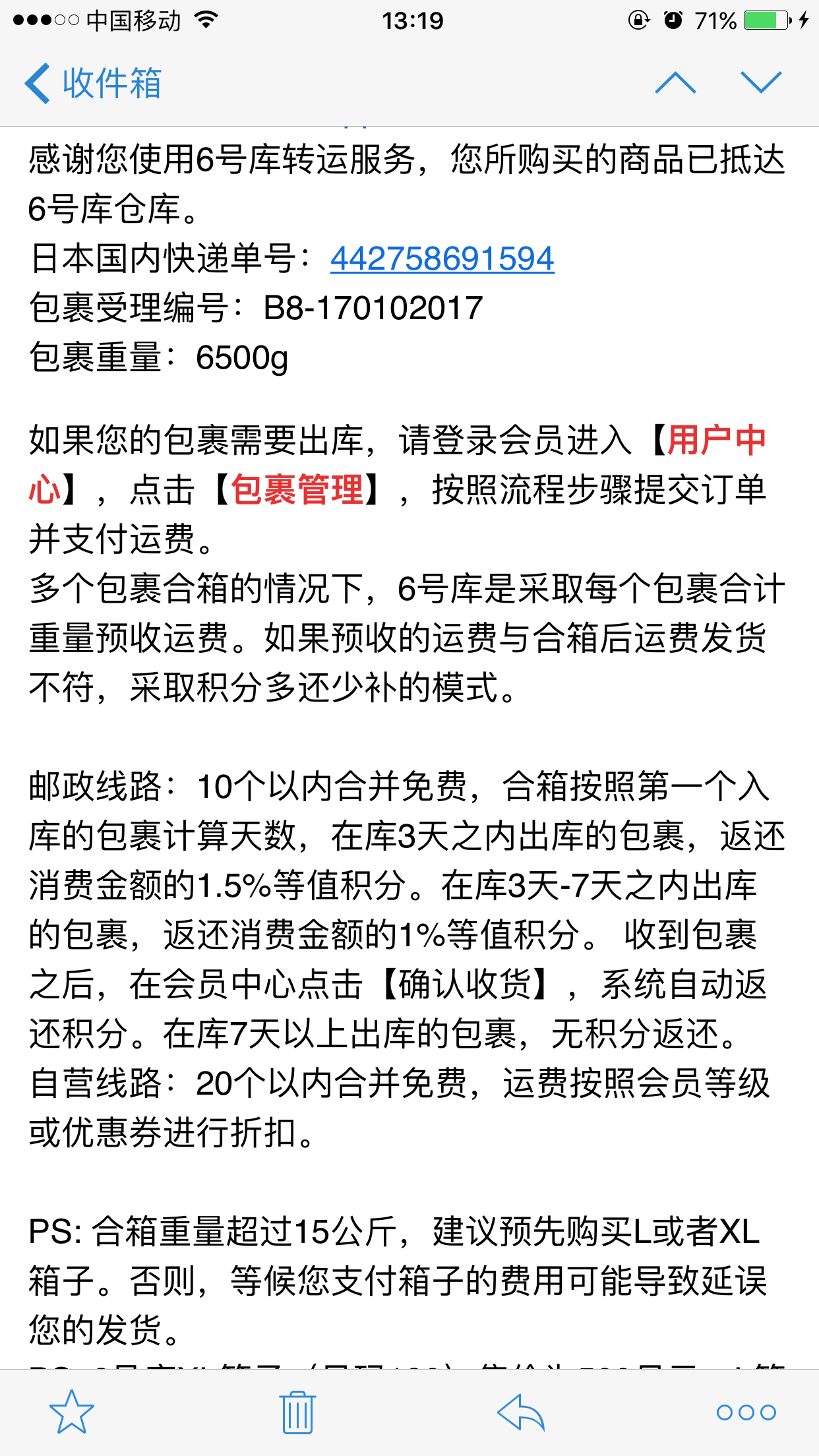Show next email with down arrow
The width and height of the screenshot is (819, 1456).
tap(761, 83)
